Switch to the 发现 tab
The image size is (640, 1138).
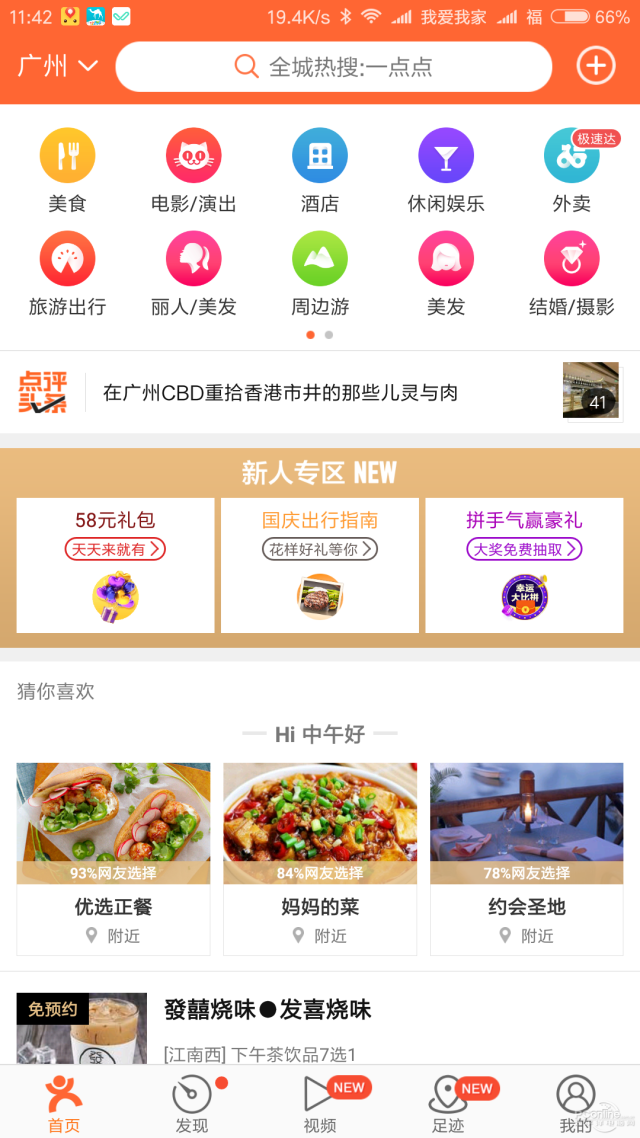point(192,1103)
